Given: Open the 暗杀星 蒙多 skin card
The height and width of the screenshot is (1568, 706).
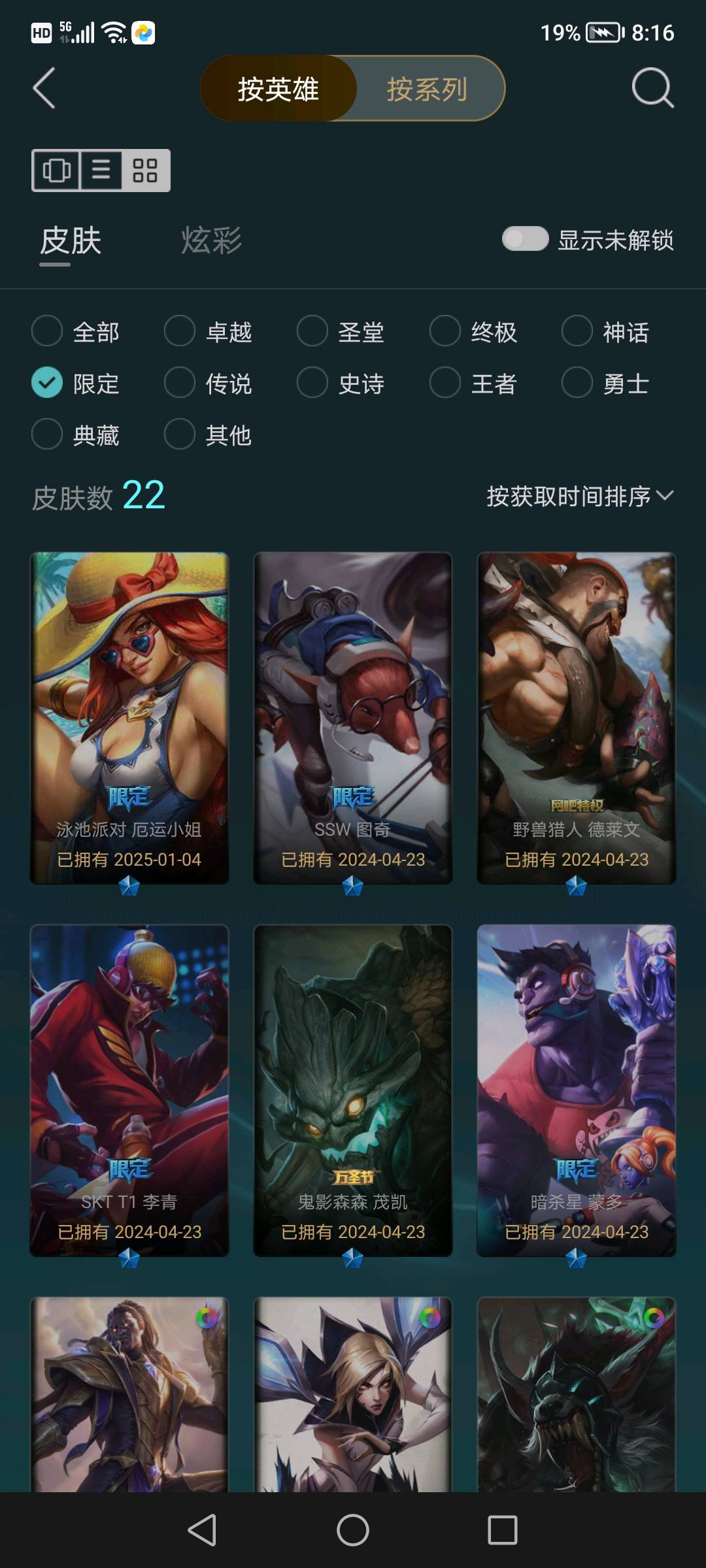Looking at the screenshot, I should pyautogui.click(x=577, y=1090).
